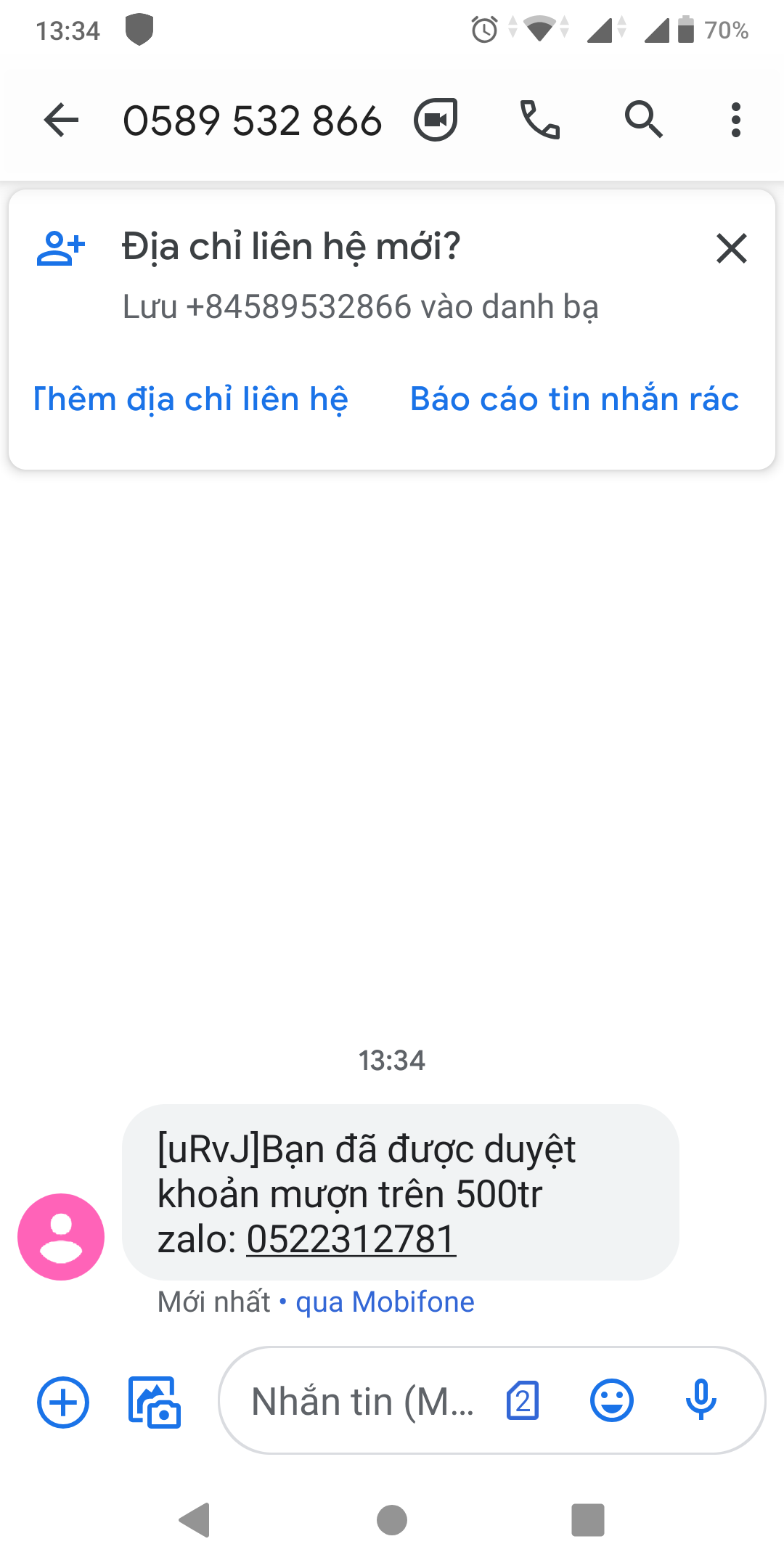Search within this conversation

pos(643,120)
